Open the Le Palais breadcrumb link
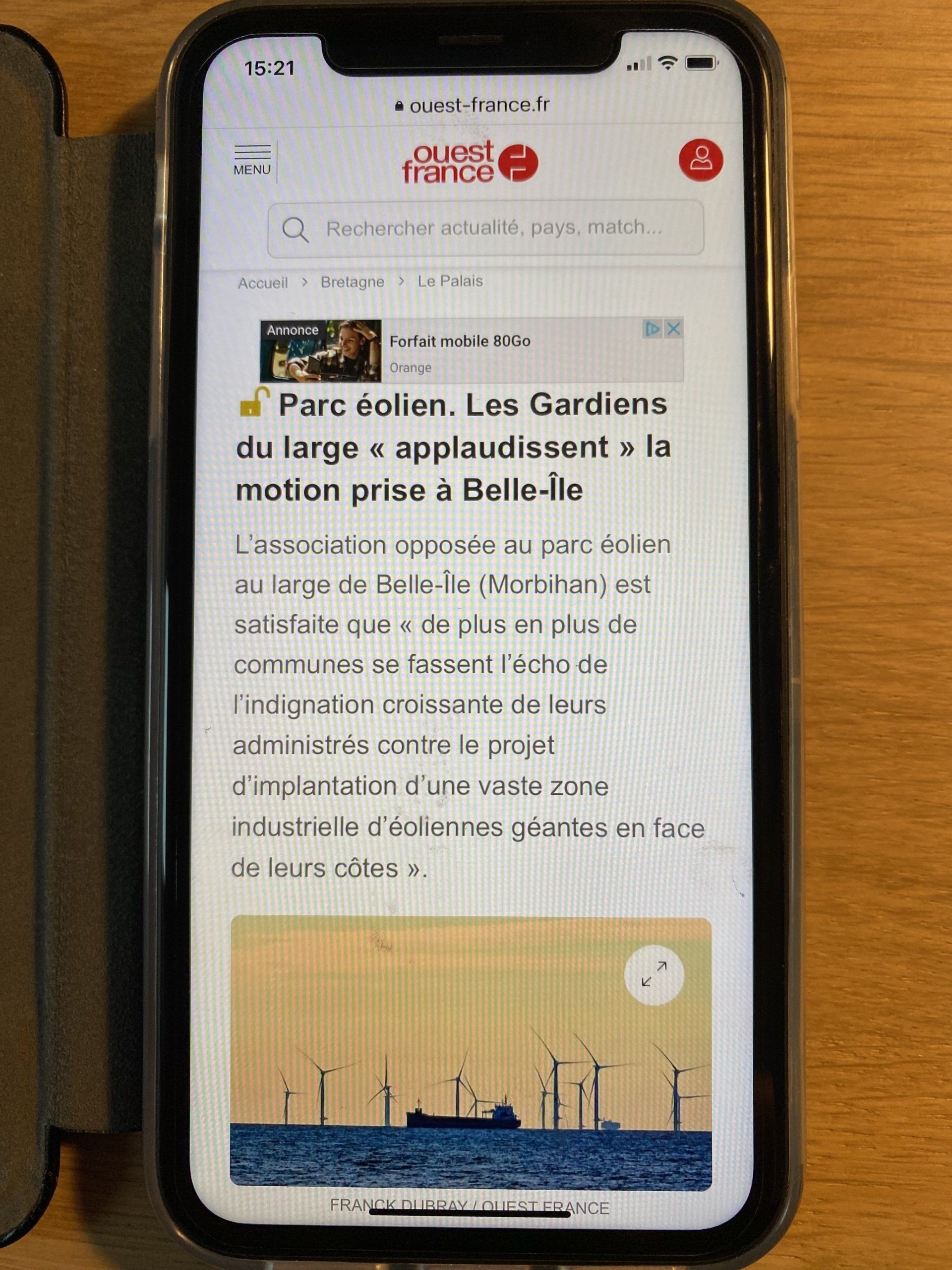 [450, 281]
